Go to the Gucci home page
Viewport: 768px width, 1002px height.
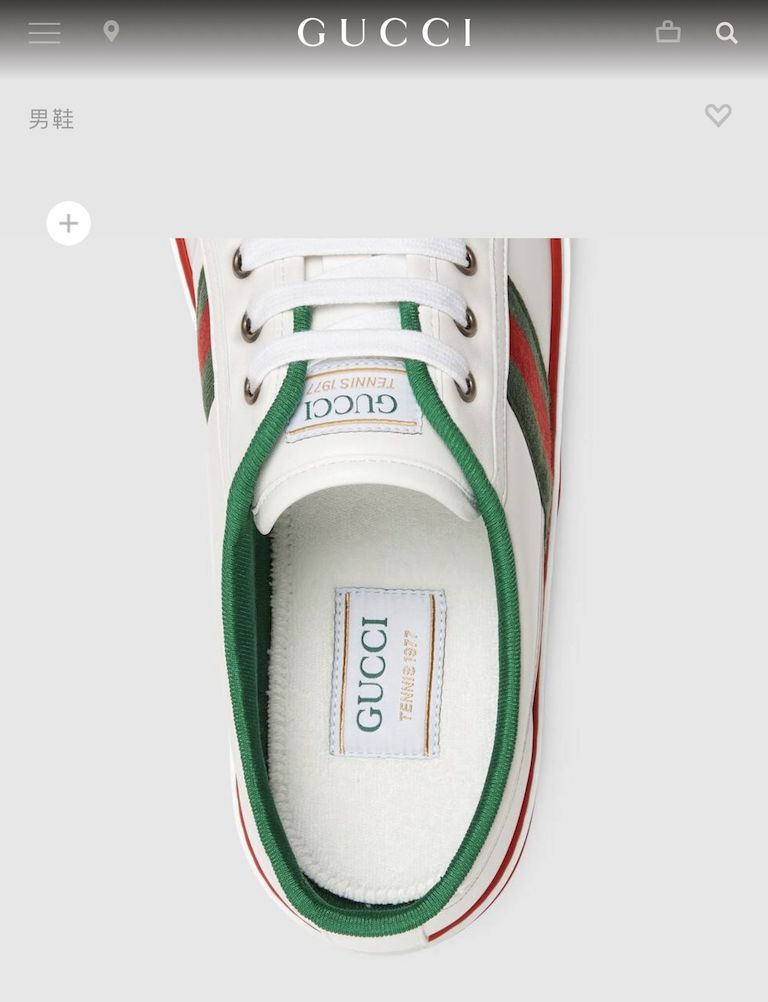click(384, 33)
